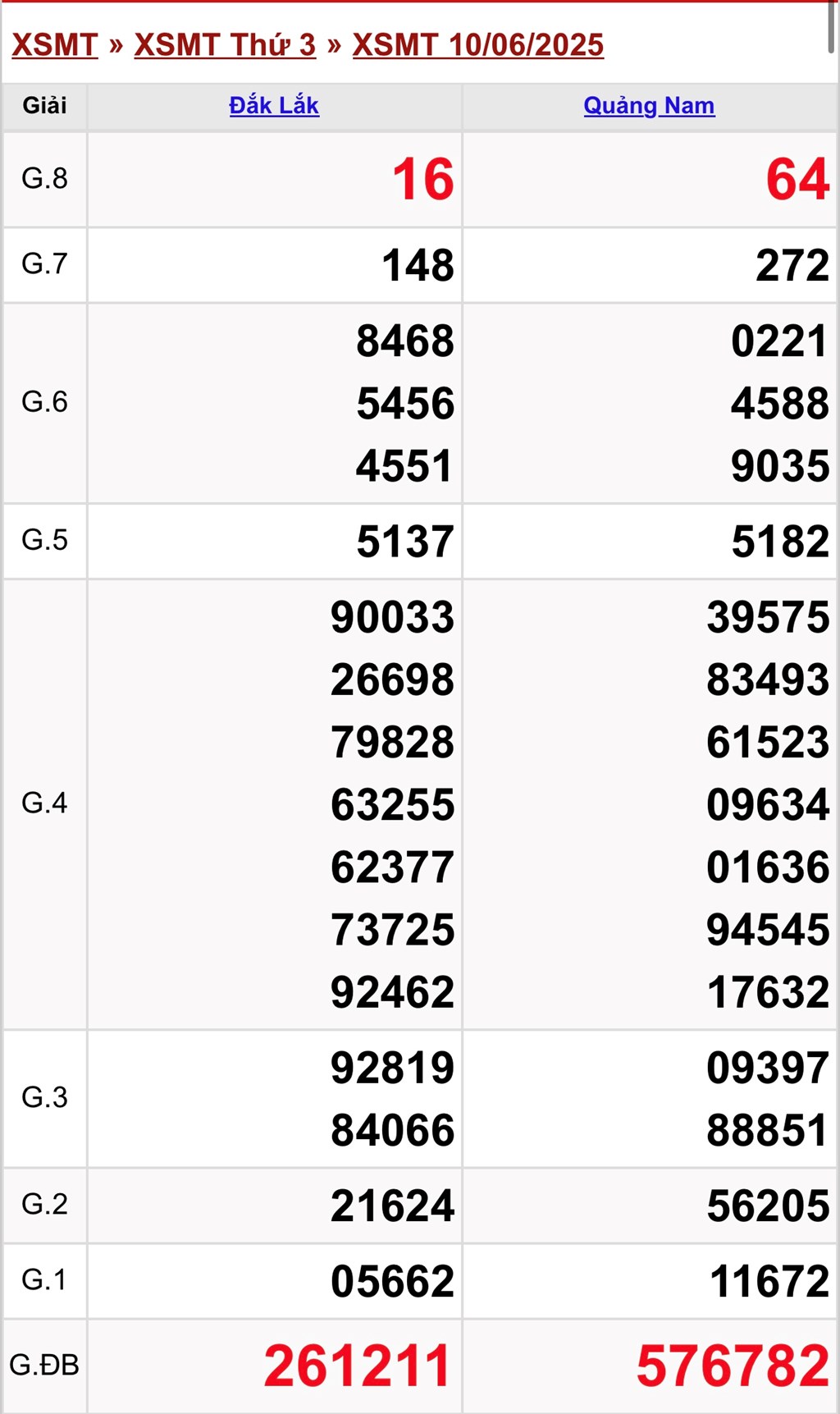The image size is (840, 1414).
Task: Open the Đắk Lắk province link
Action: 274,105
